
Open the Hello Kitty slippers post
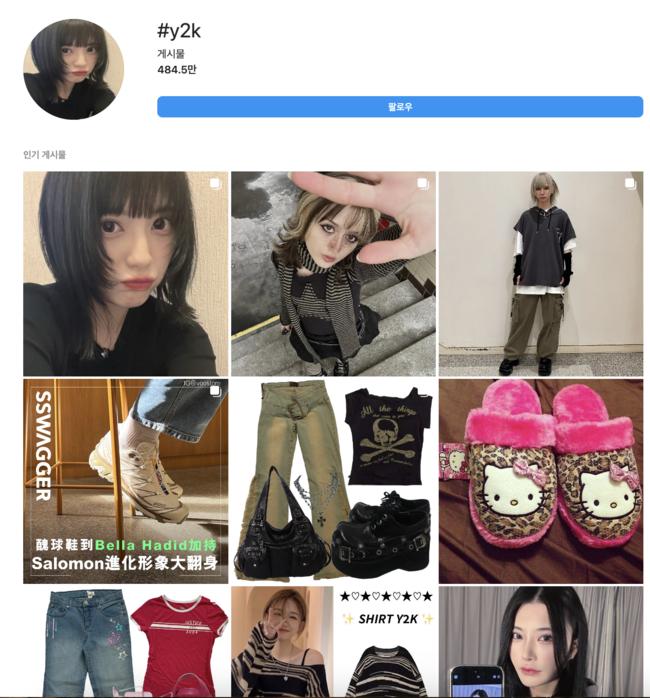pyautogui.click(x=540, y=481)
